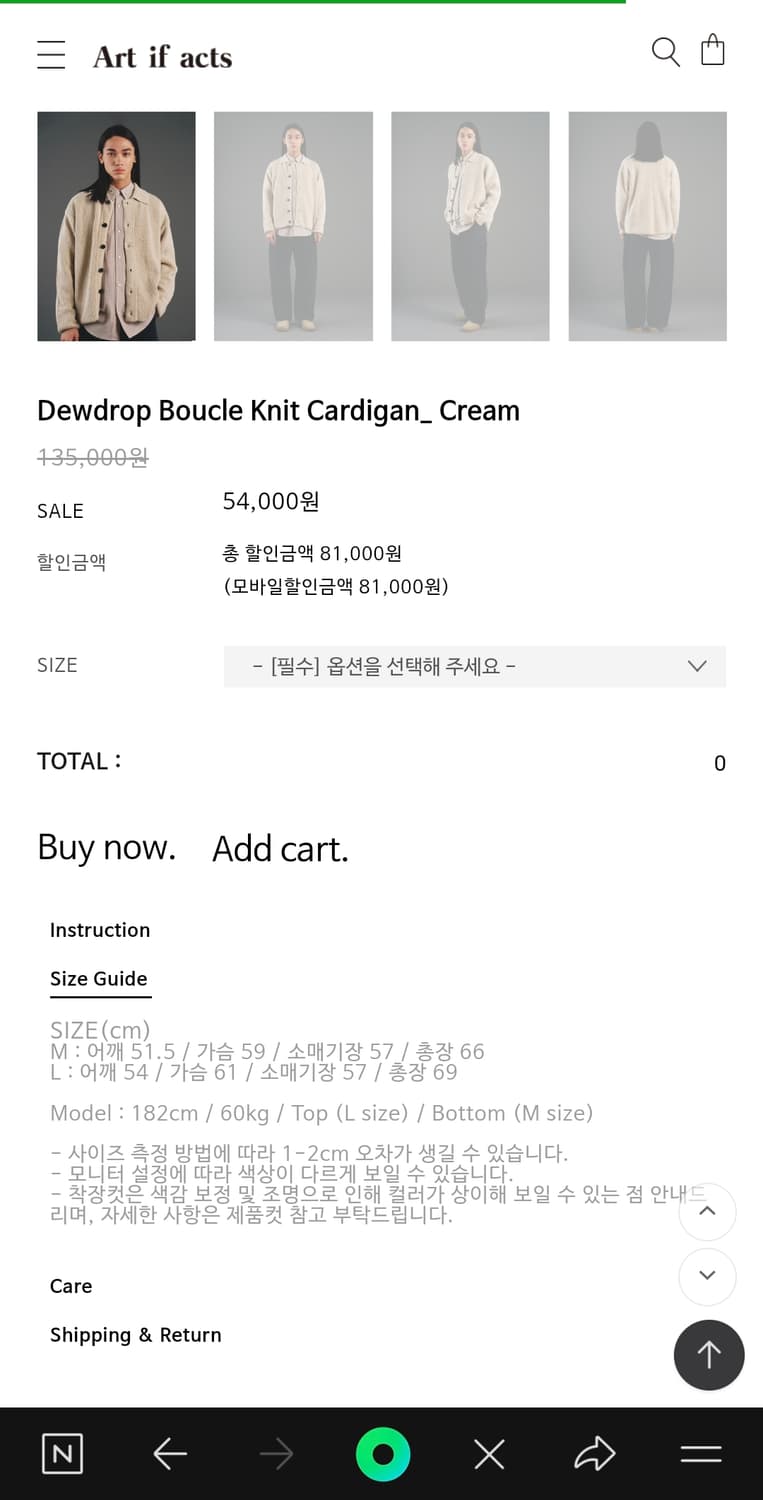Viewport: 763px width, 1500px height.
Task: Open the hamburger navigation menu
Action: 51,55
